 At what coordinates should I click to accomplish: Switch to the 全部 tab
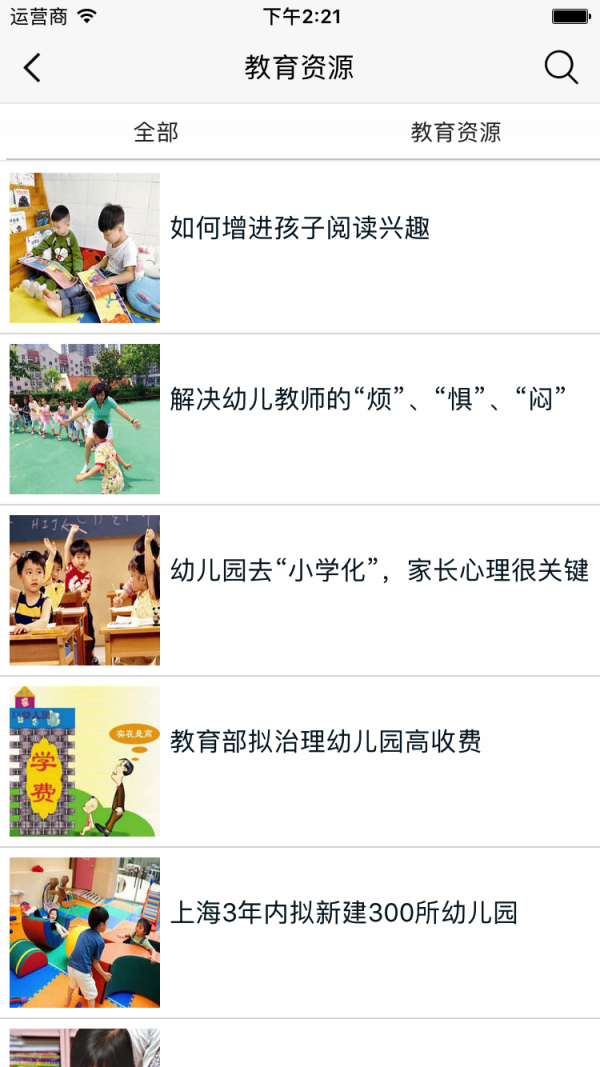(x=156, y=132)
